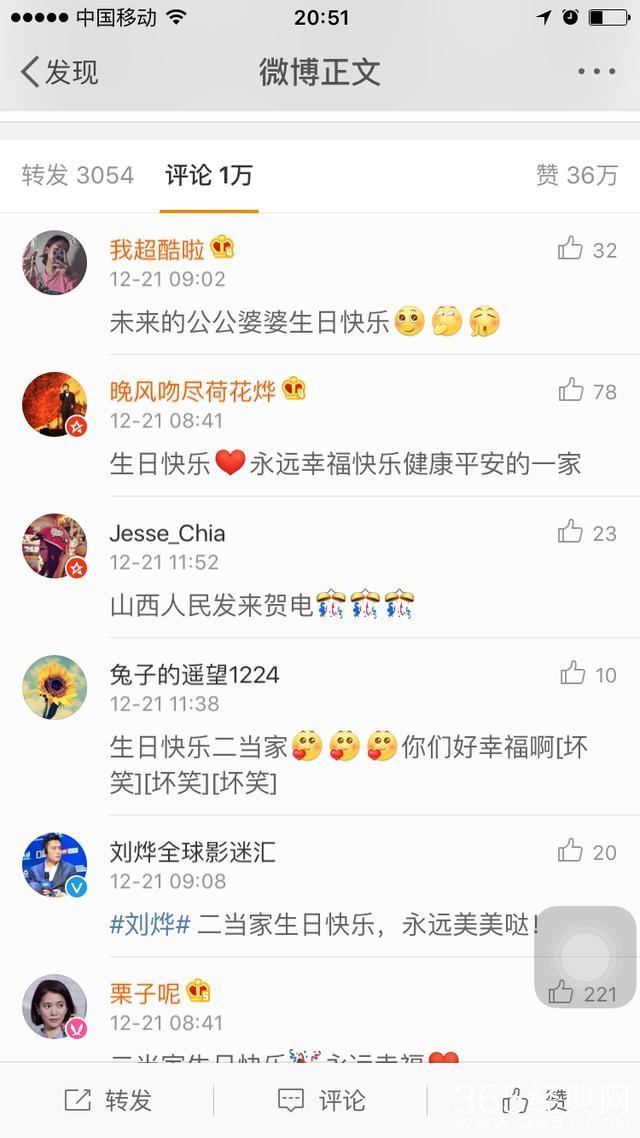Go back to 发现
This screenshot has width=640, height=1138.
[x=60, y=72]
